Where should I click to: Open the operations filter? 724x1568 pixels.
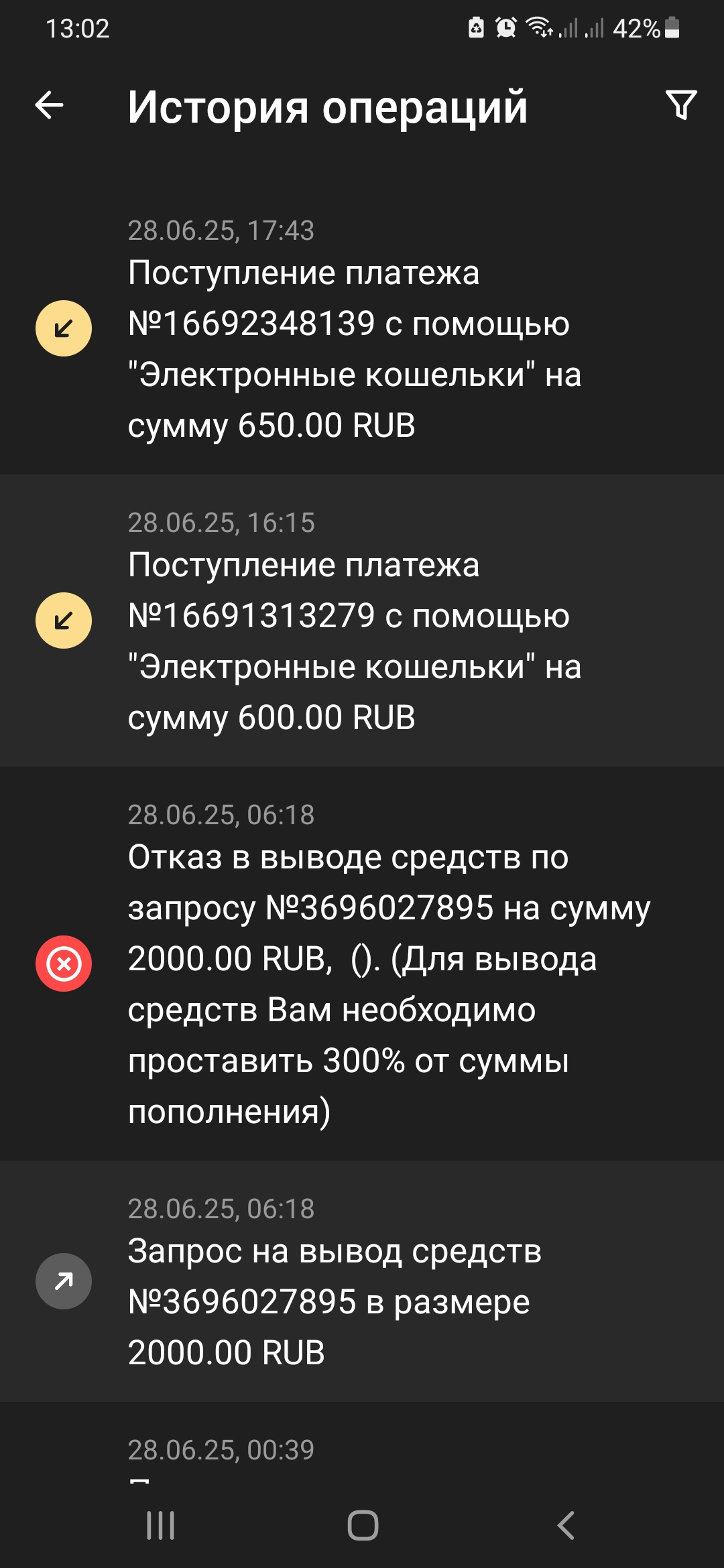(x=681, y=105)
